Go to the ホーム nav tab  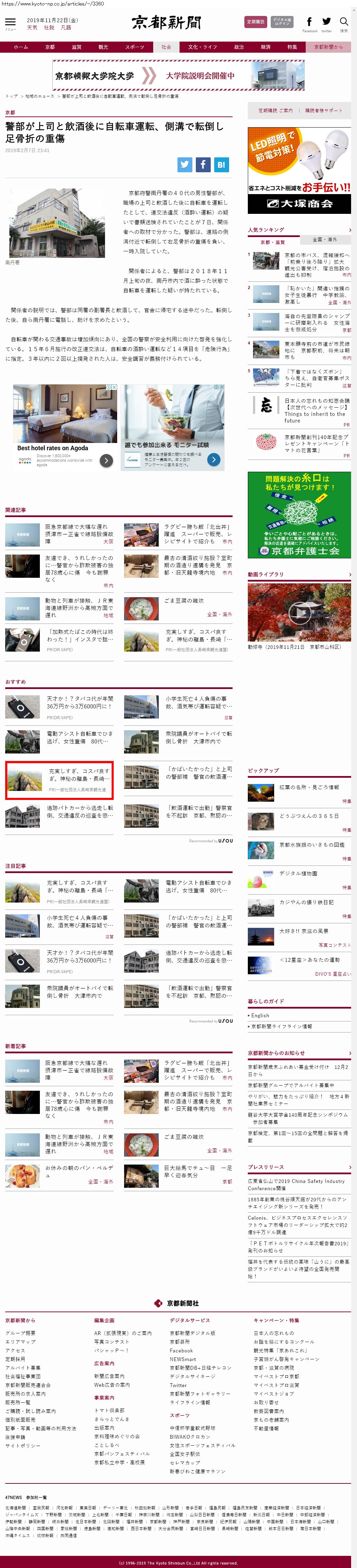21,47
